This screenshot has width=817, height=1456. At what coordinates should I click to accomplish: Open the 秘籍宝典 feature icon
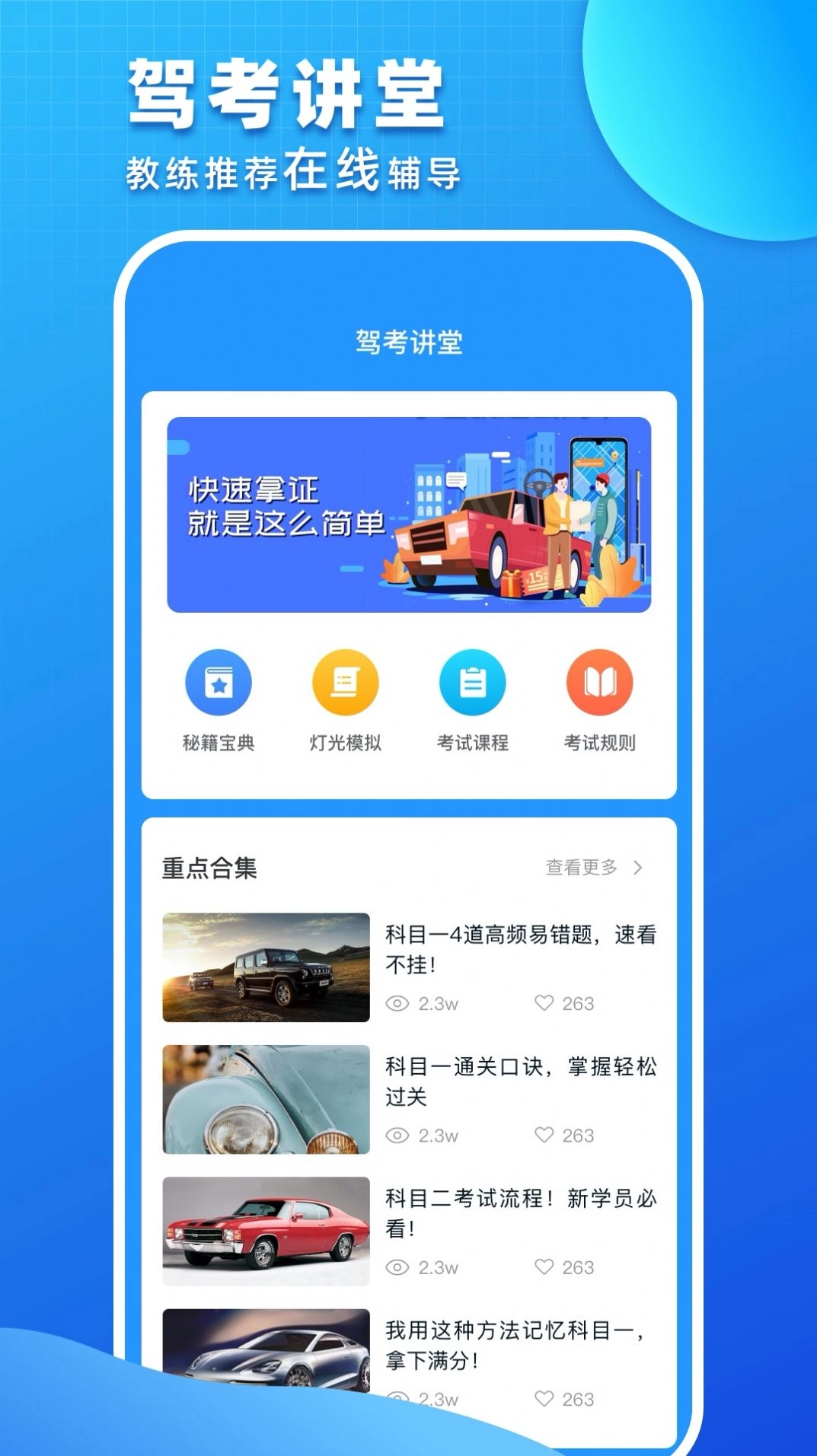coord(219,683)
